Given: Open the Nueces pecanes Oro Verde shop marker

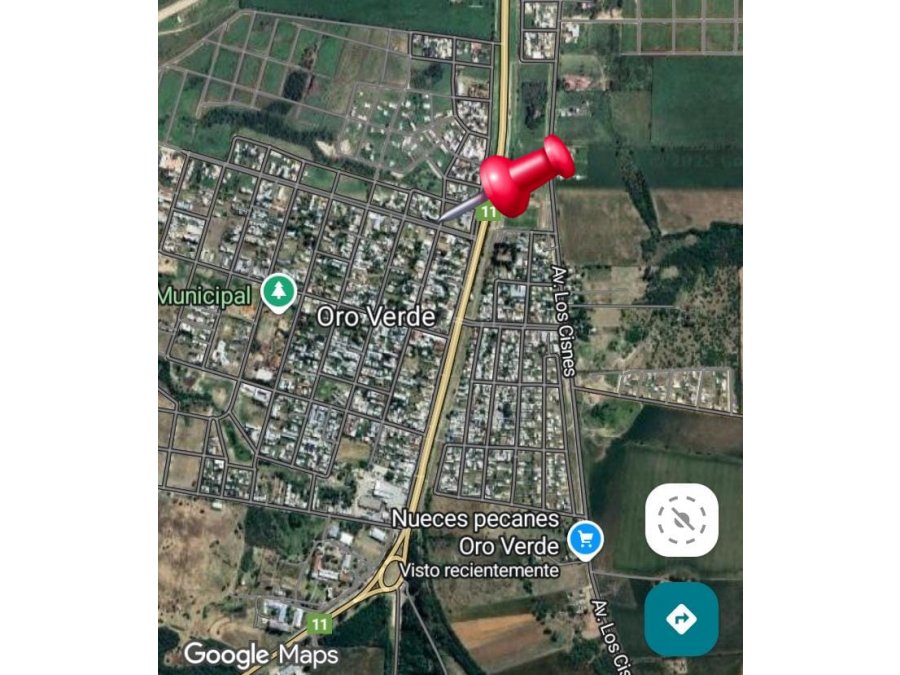Looking at the screenshot, I should coord(585,540).
